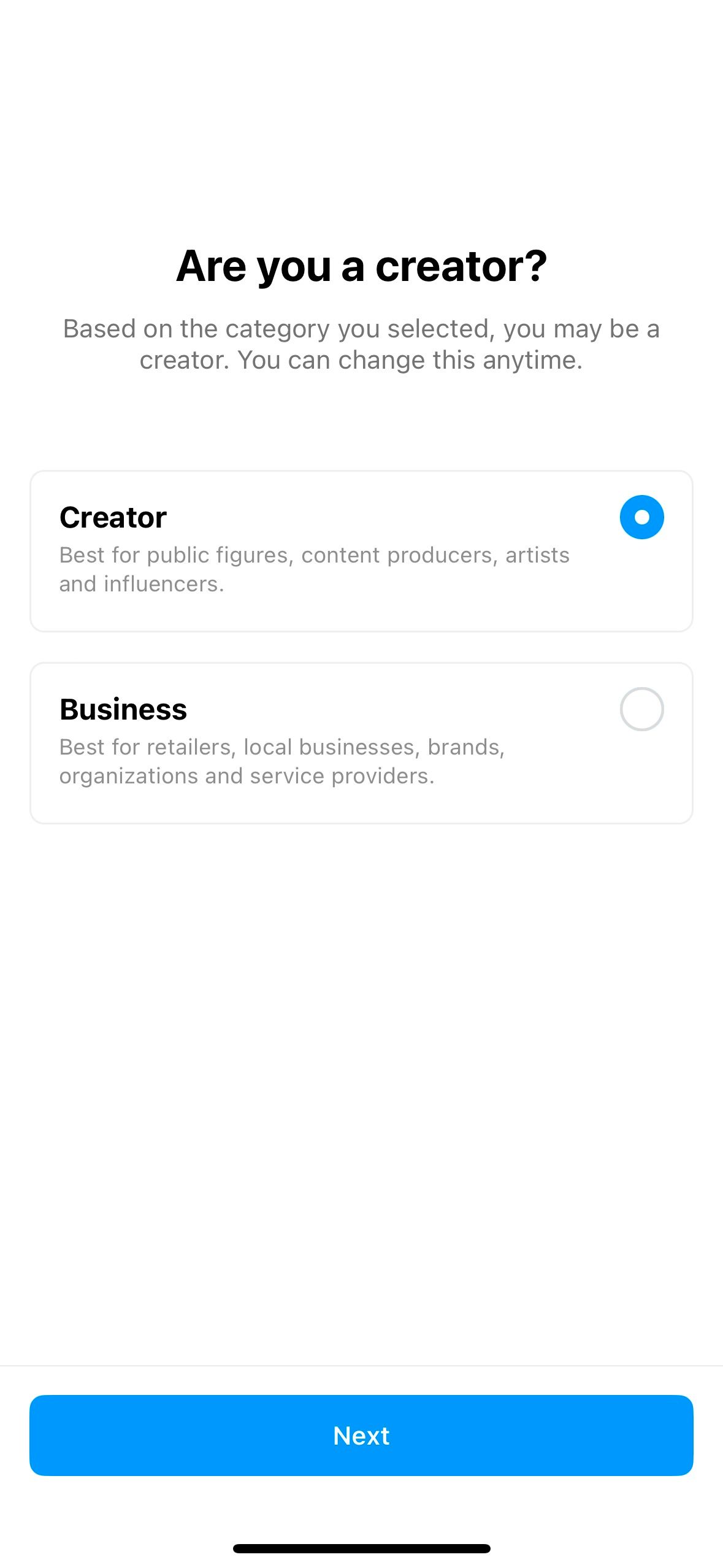Image resolution: width=723 pixels, height=1568 pixels.
Task: Select Creator for public figures and influencers
Action: tap(361, 549)
